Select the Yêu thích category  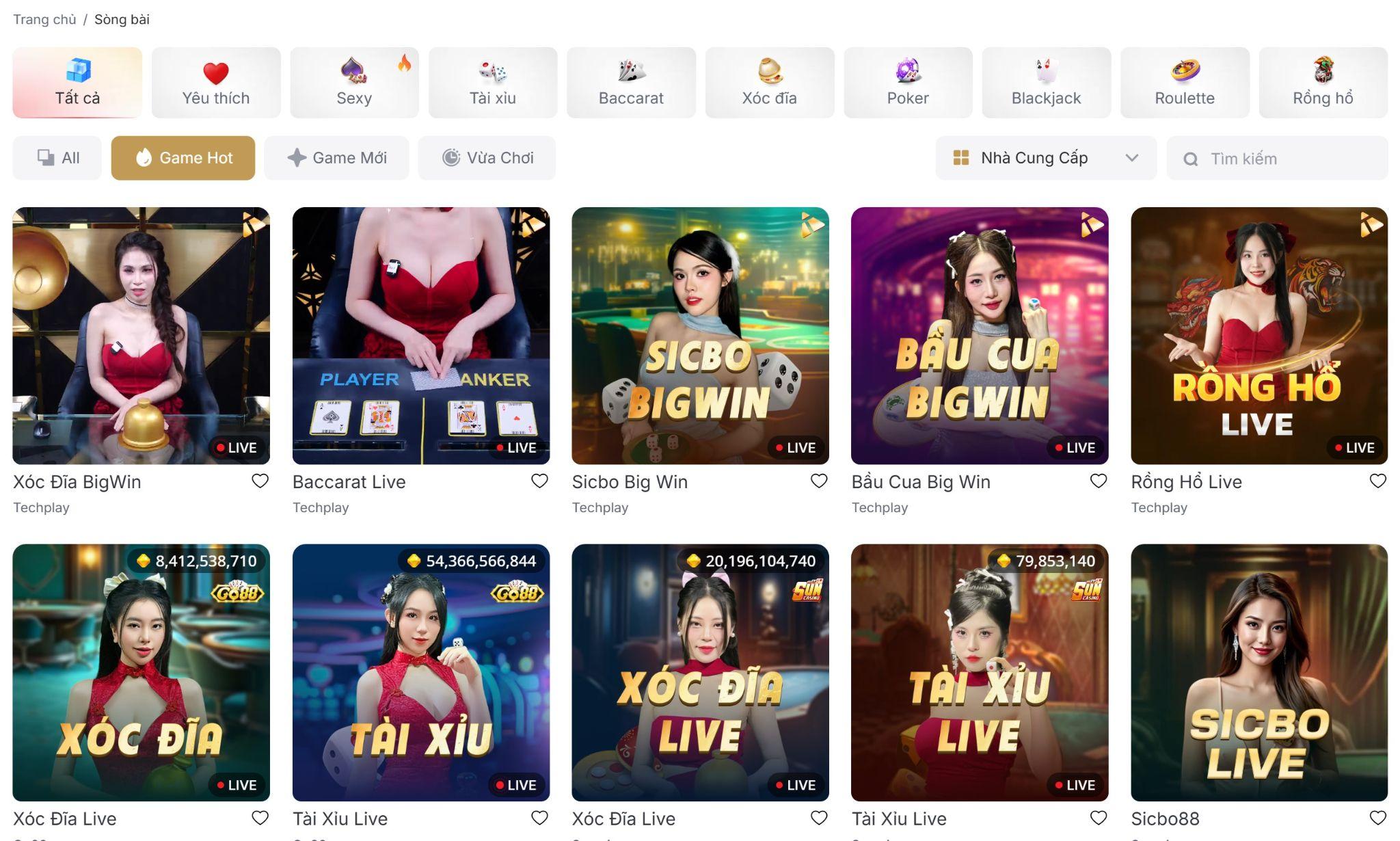[x=216, y=83]
